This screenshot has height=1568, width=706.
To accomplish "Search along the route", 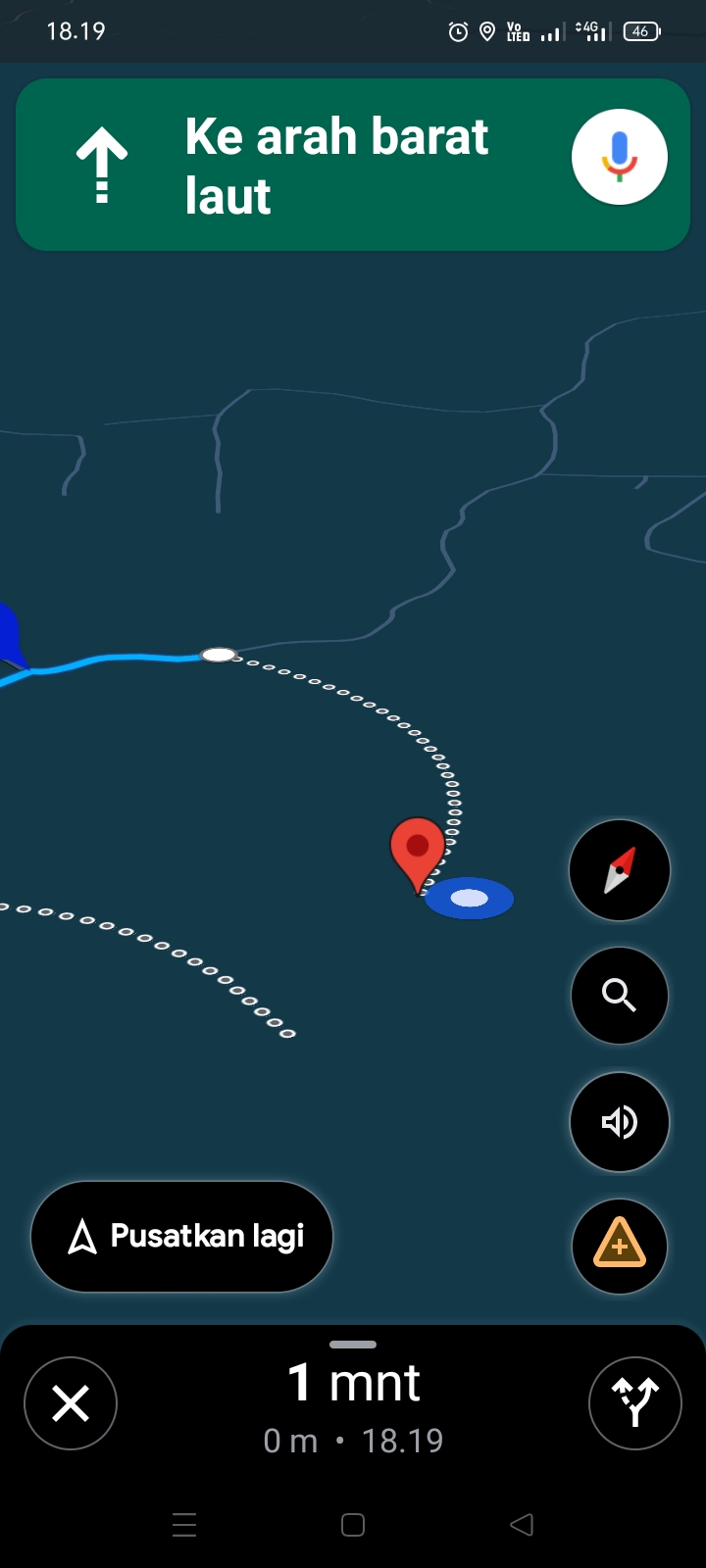I will pyautogui.click(x=619, y=996).
